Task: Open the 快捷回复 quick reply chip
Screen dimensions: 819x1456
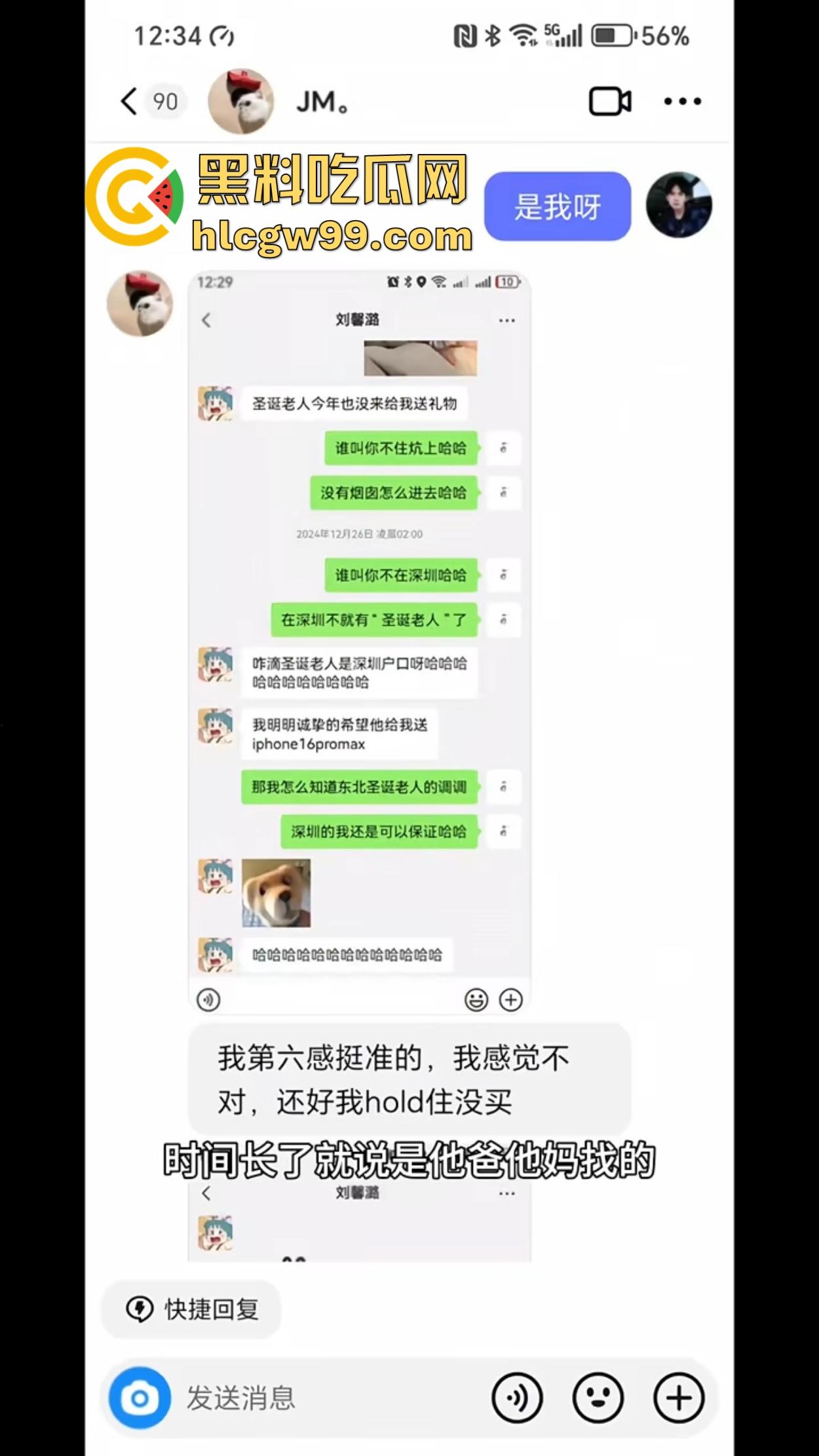Action: 192,1309
